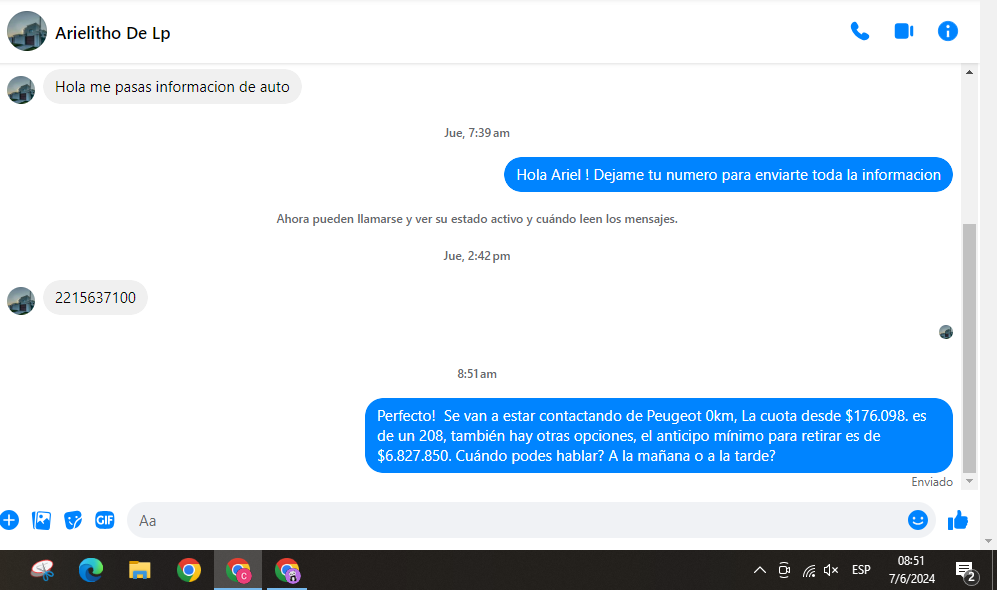This screenshot has height=590, width=997.
Task: Send a thumbs-up like
Action: pos(958,520)
